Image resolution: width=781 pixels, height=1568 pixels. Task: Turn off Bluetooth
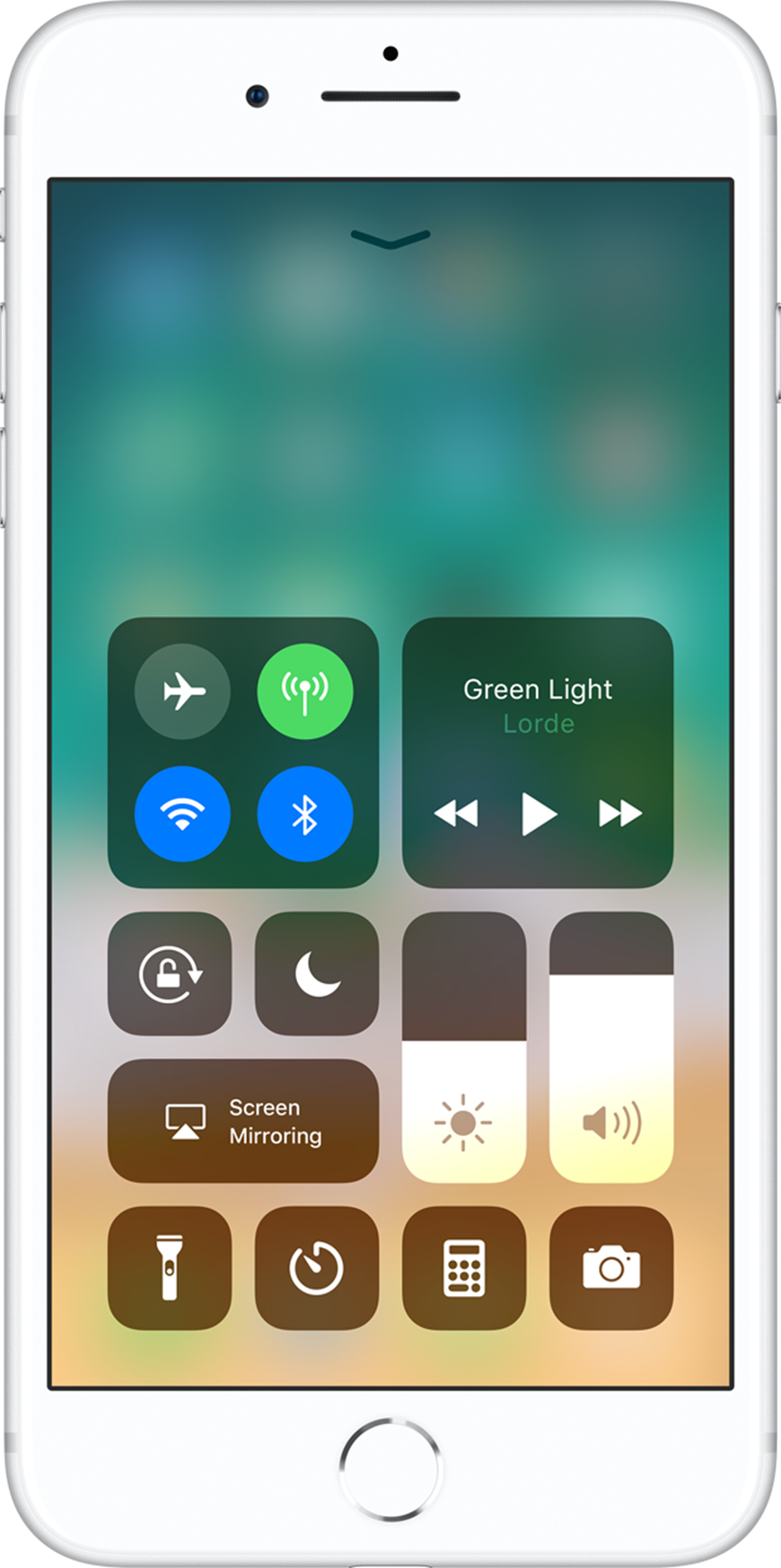tap(305, 814)
